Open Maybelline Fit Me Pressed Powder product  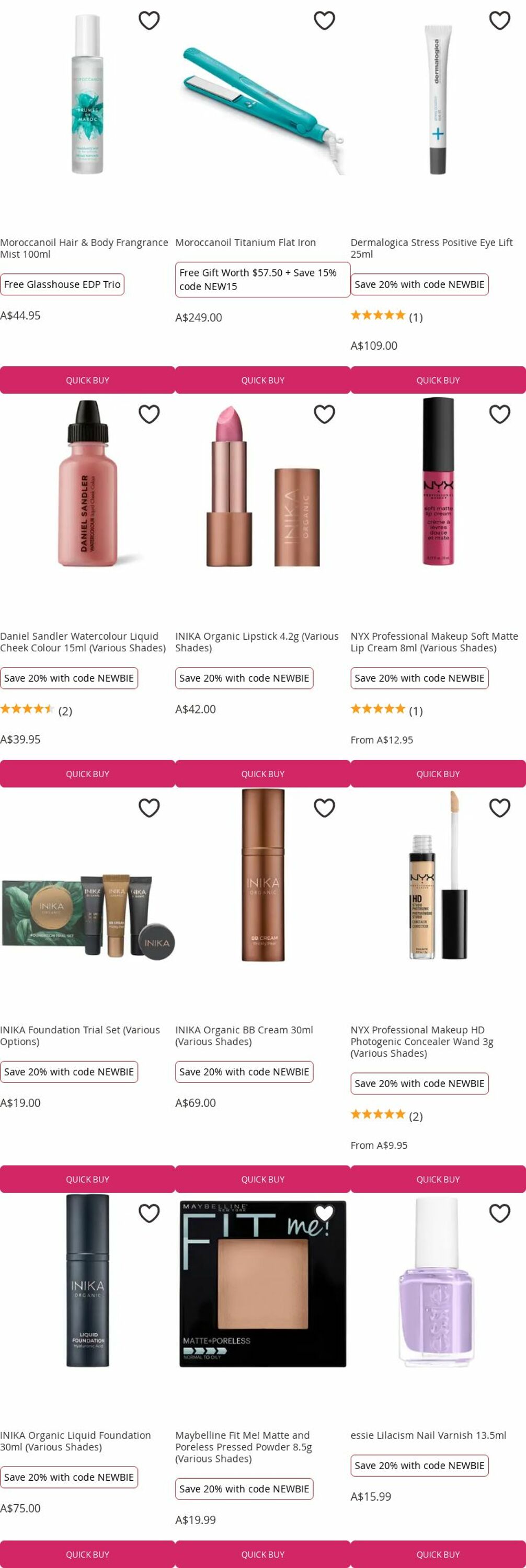point(244,1446)
